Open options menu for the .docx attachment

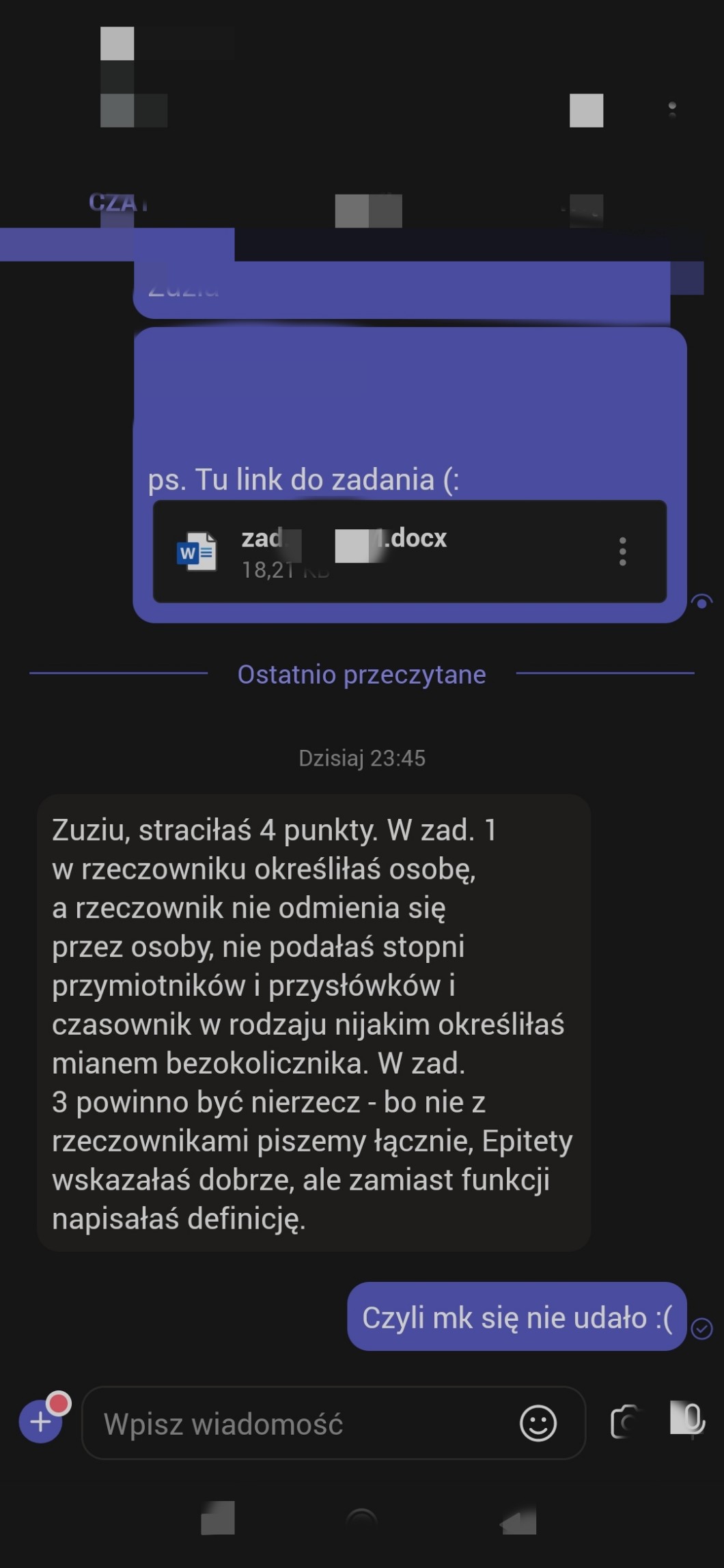[622, 551]
